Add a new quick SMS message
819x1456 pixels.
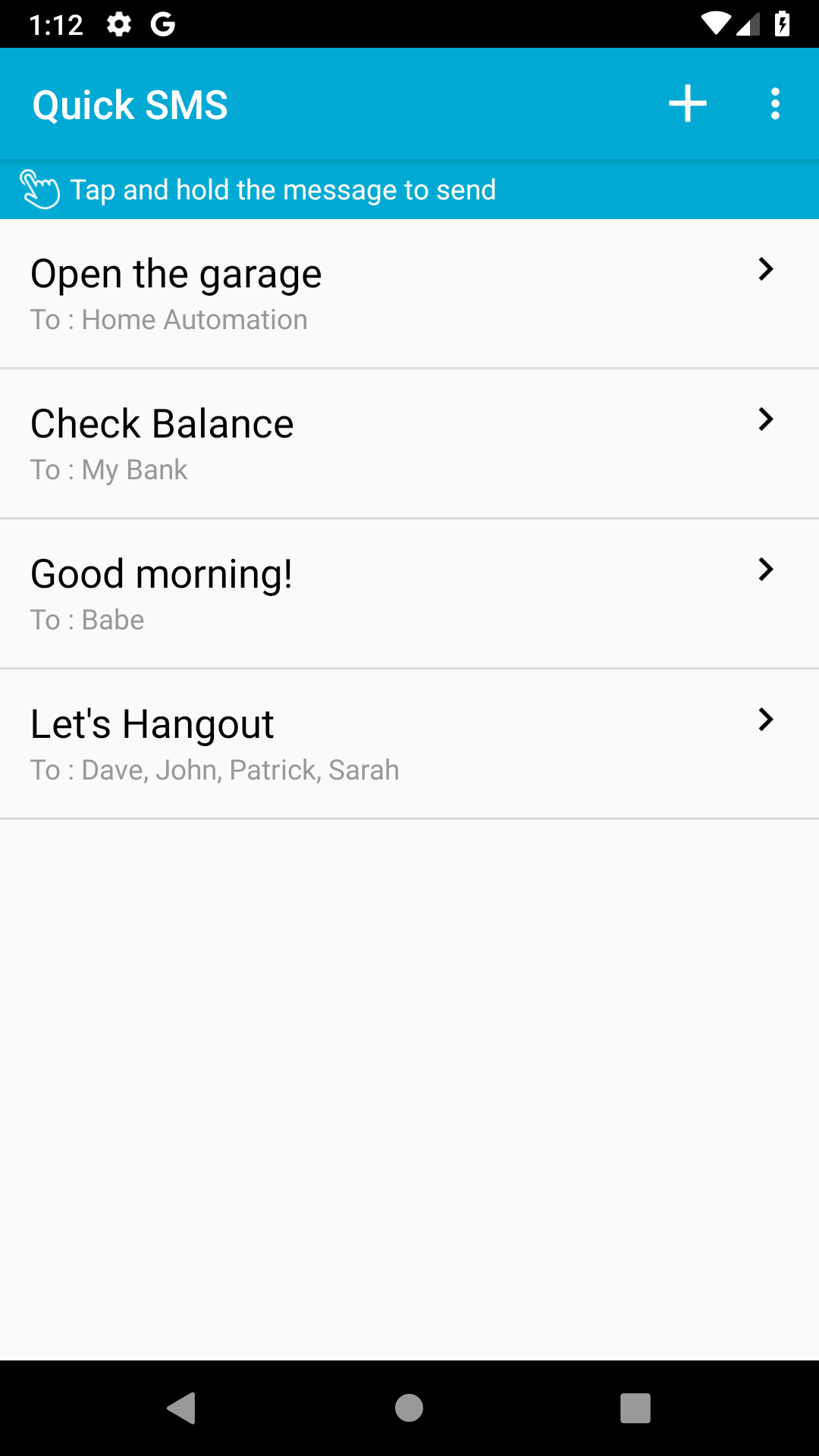(x=687, y=104)
